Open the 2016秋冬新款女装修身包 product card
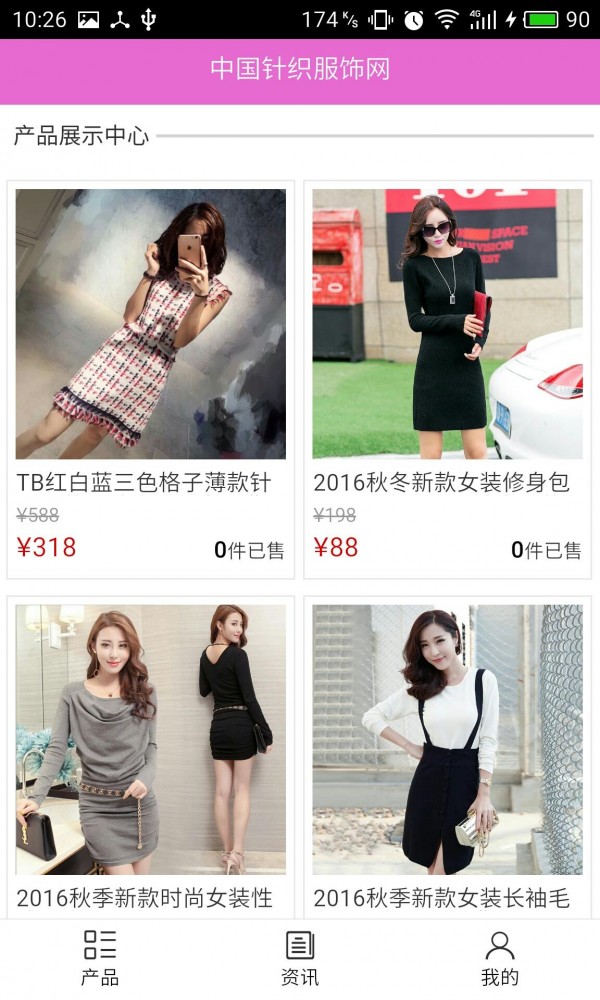Viewport: 600px width, 1000px height. [x=448, y=379]
